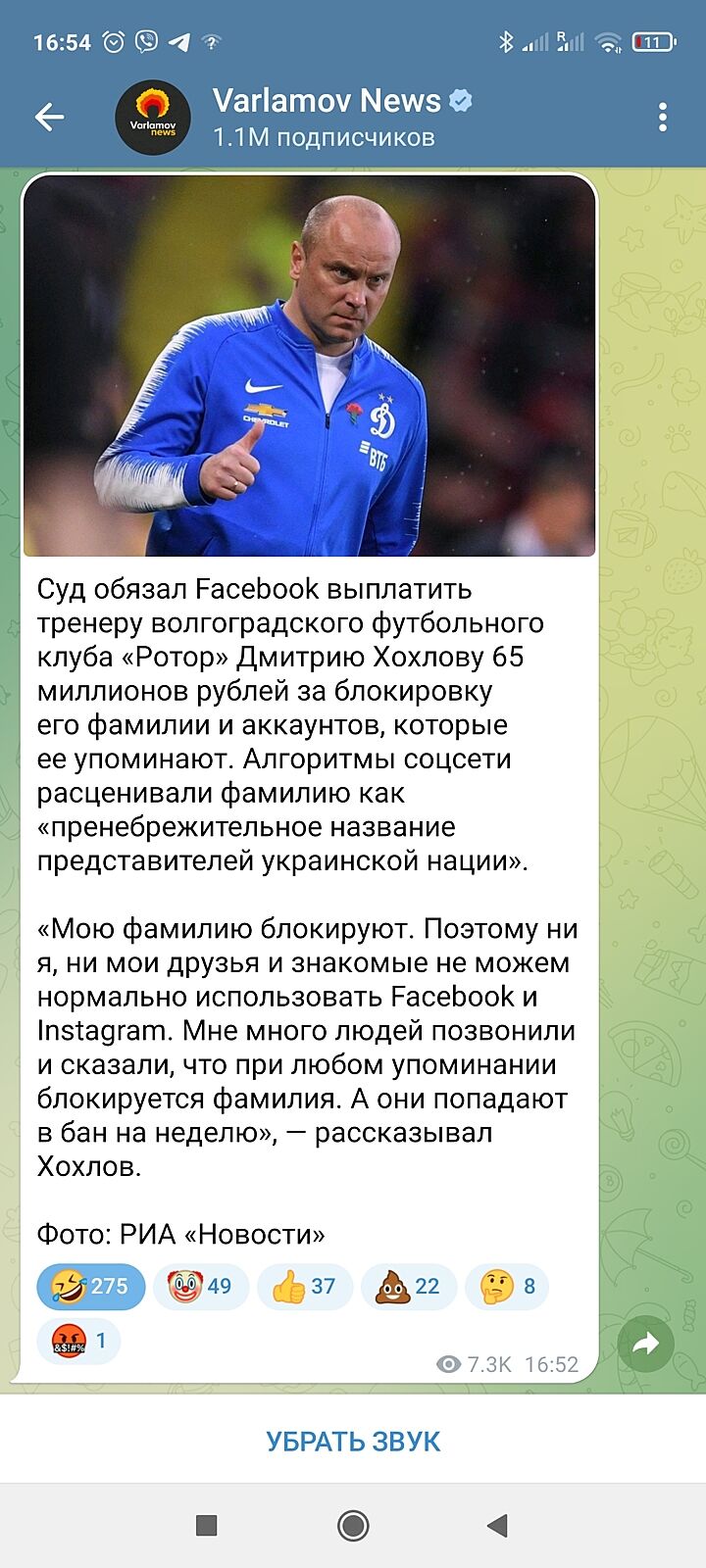
Task: Open the recent apps view
Action: point(206,1525)
